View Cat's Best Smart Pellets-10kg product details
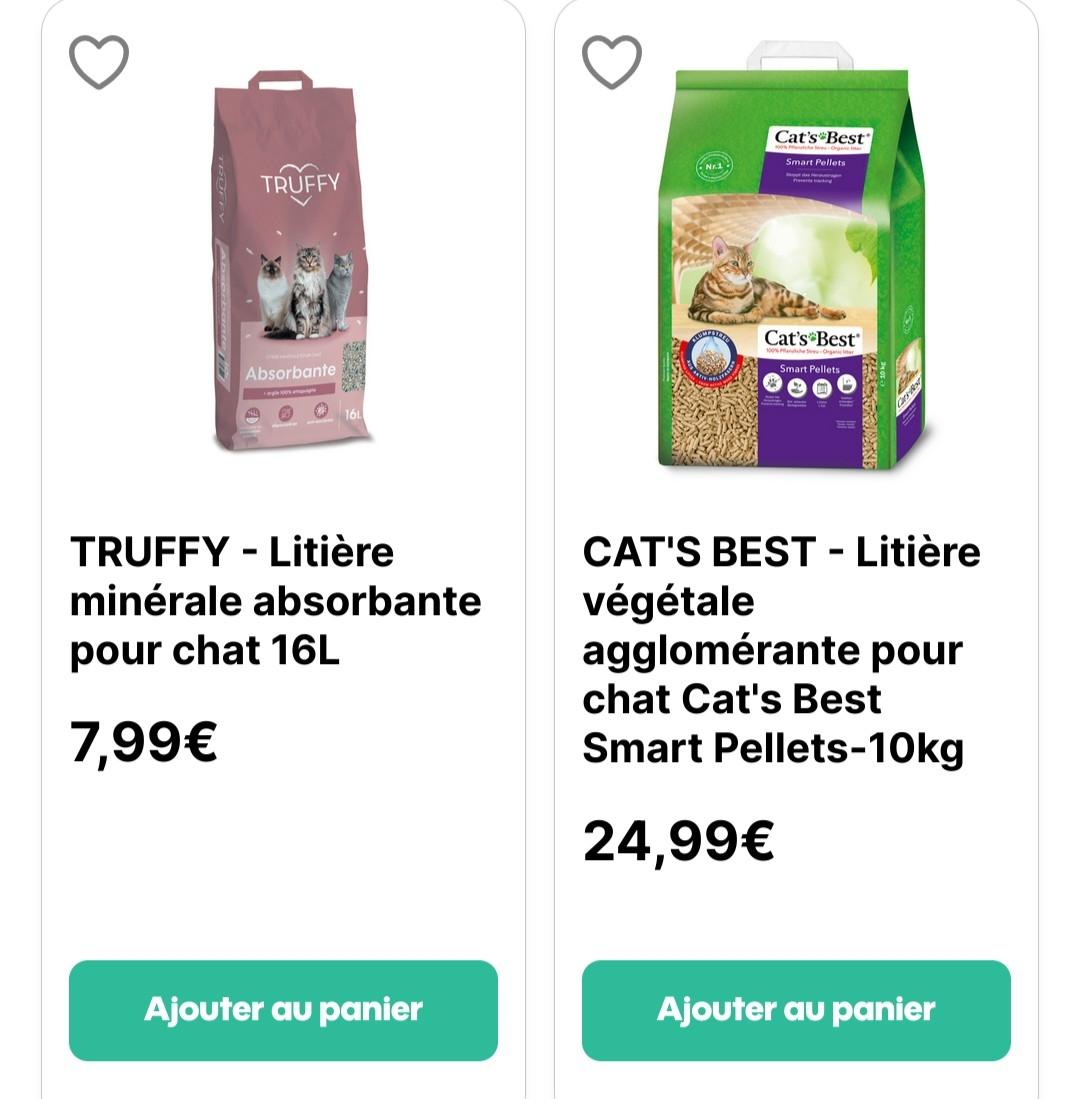 click(780, 650)
